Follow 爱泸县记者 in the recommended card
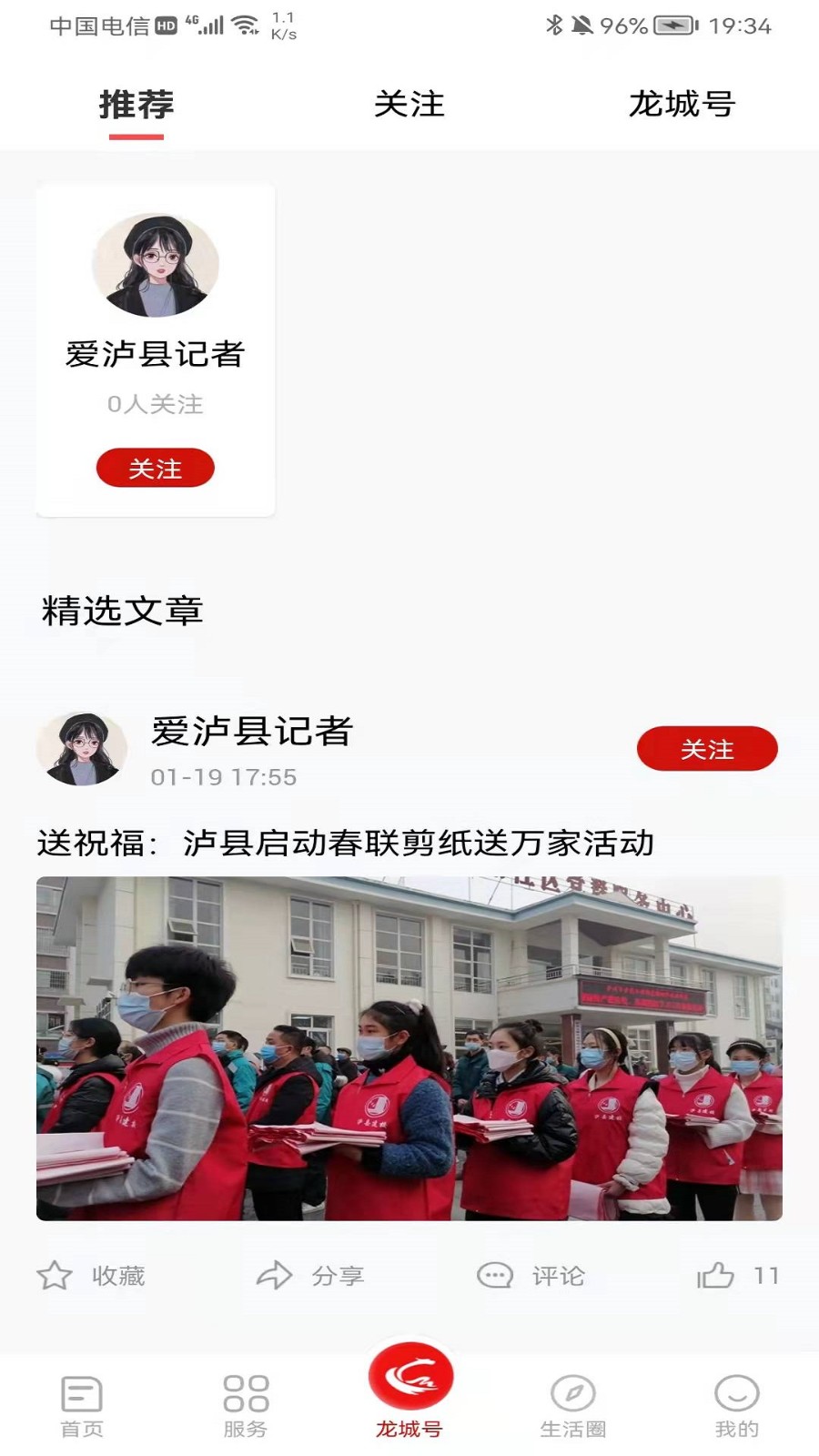819x1456 pixels. click(156, 468)
